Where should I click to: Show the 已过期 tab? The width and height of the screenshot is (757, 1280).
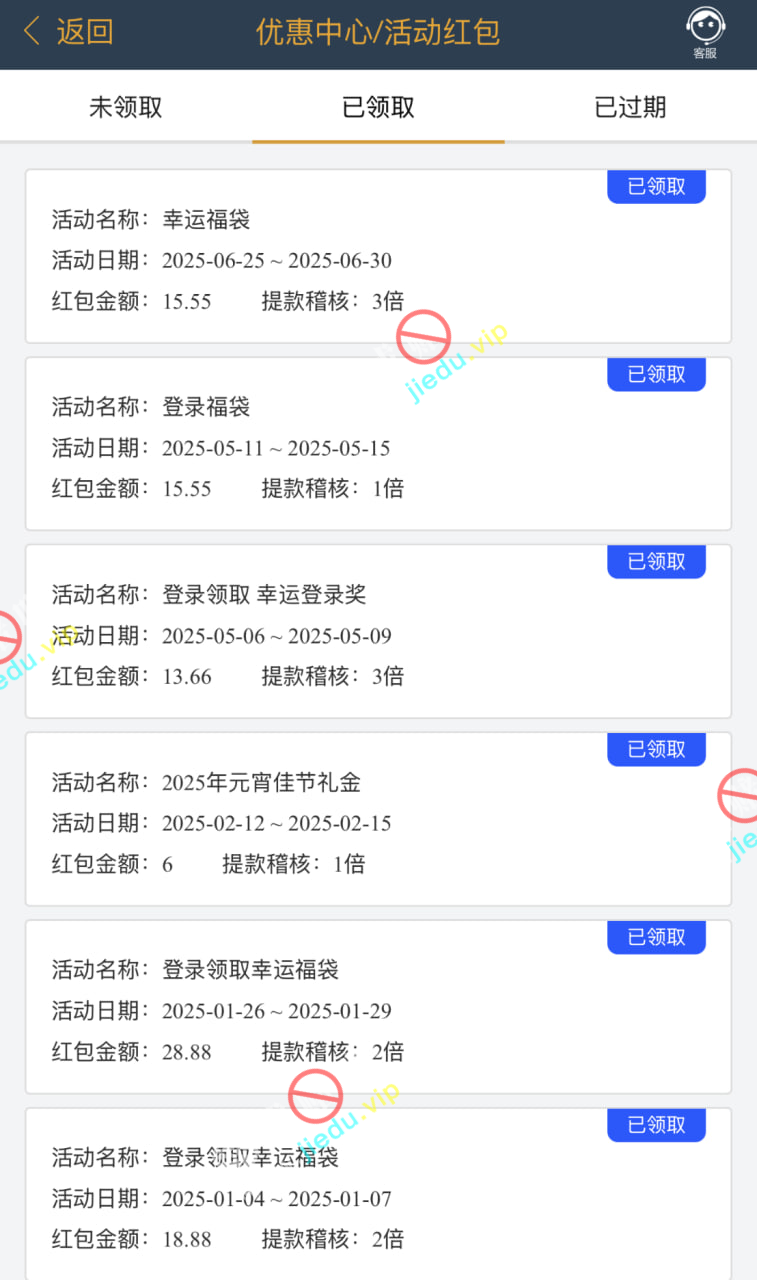[630, 108]
